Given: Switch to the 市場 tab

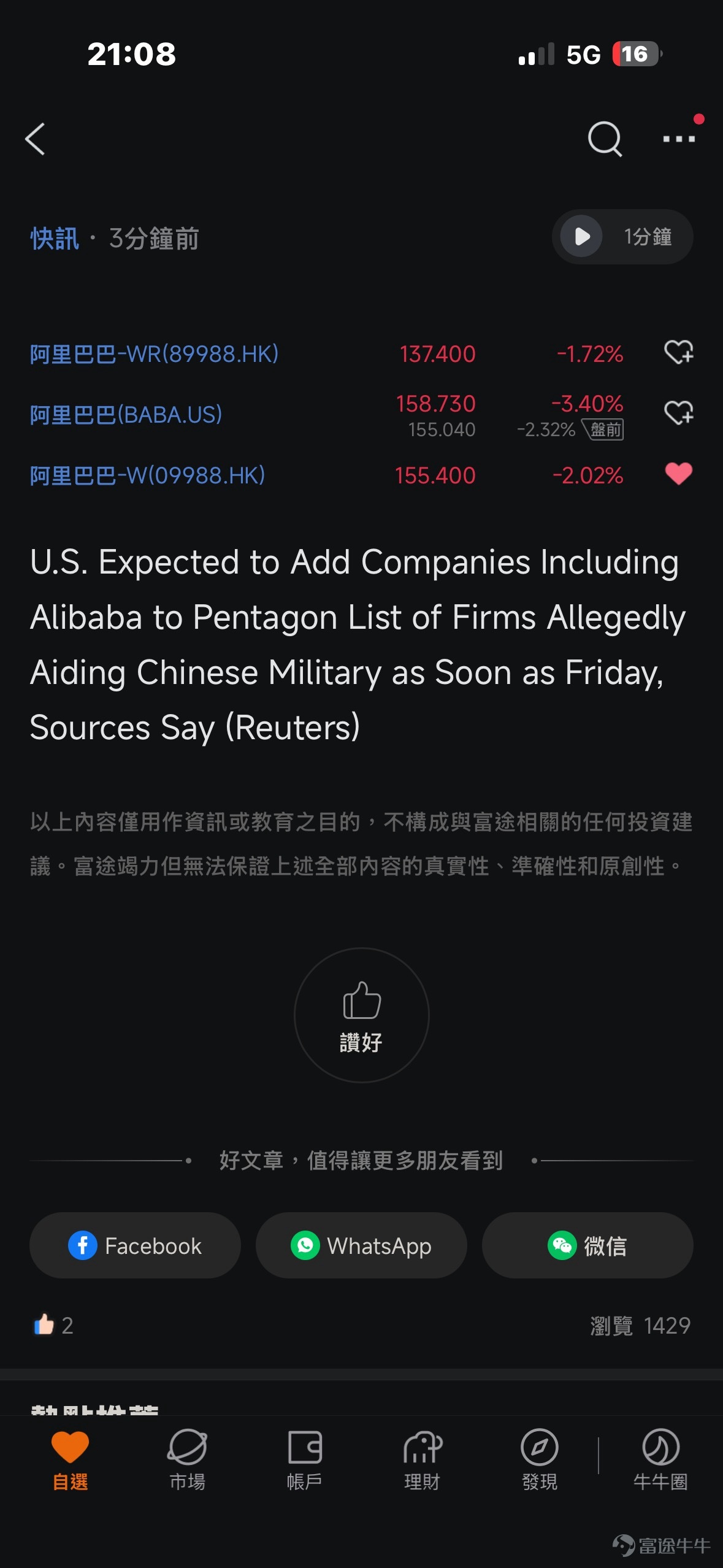Looking at the screenshot, I should point(187,1461).
